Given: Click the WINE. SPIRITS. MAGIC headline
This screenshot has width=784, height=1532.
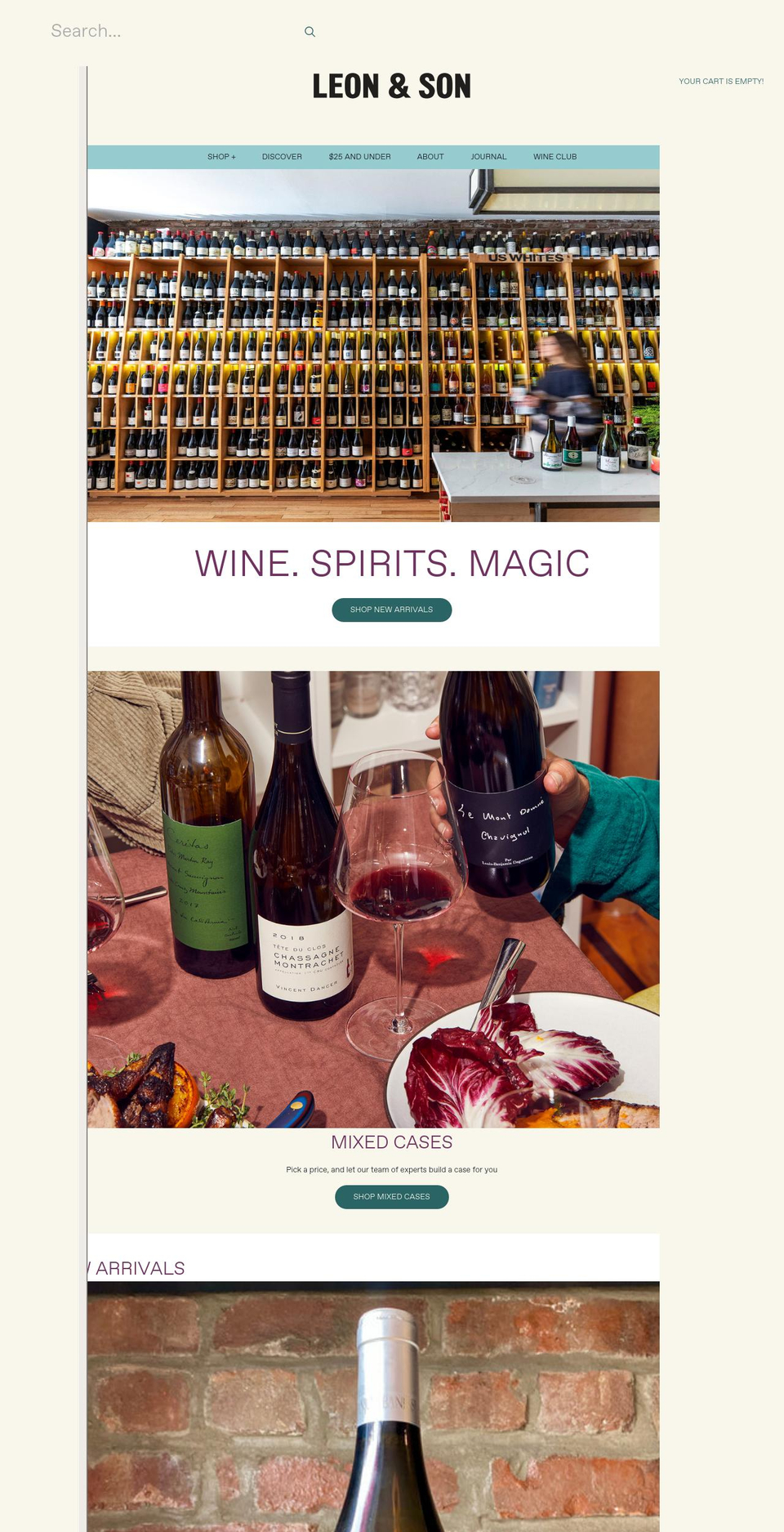Looking at the screenshot, I should (x=390, y=562).
